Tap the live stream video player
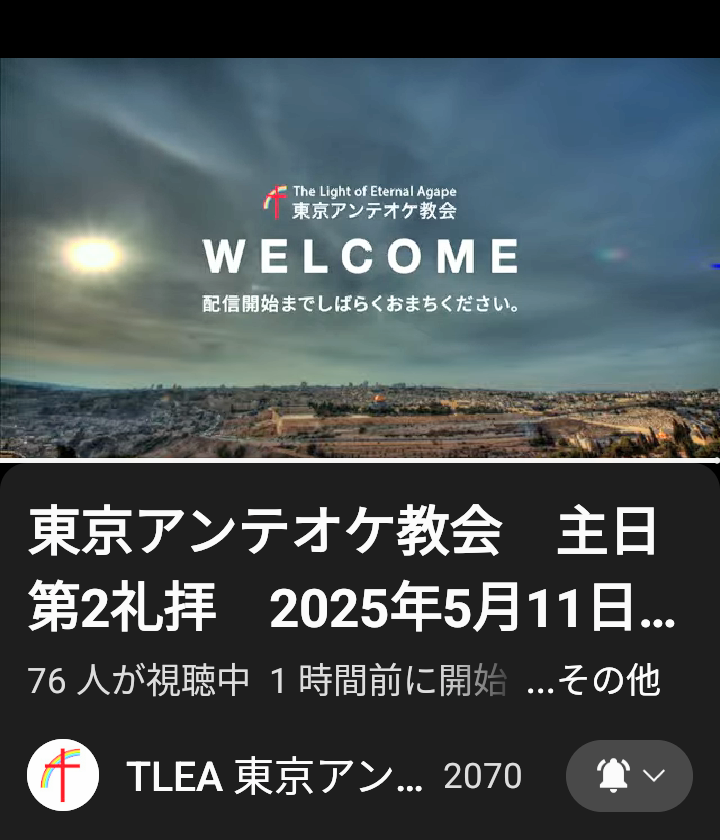 pyautogui.click(x=360, y=258)
